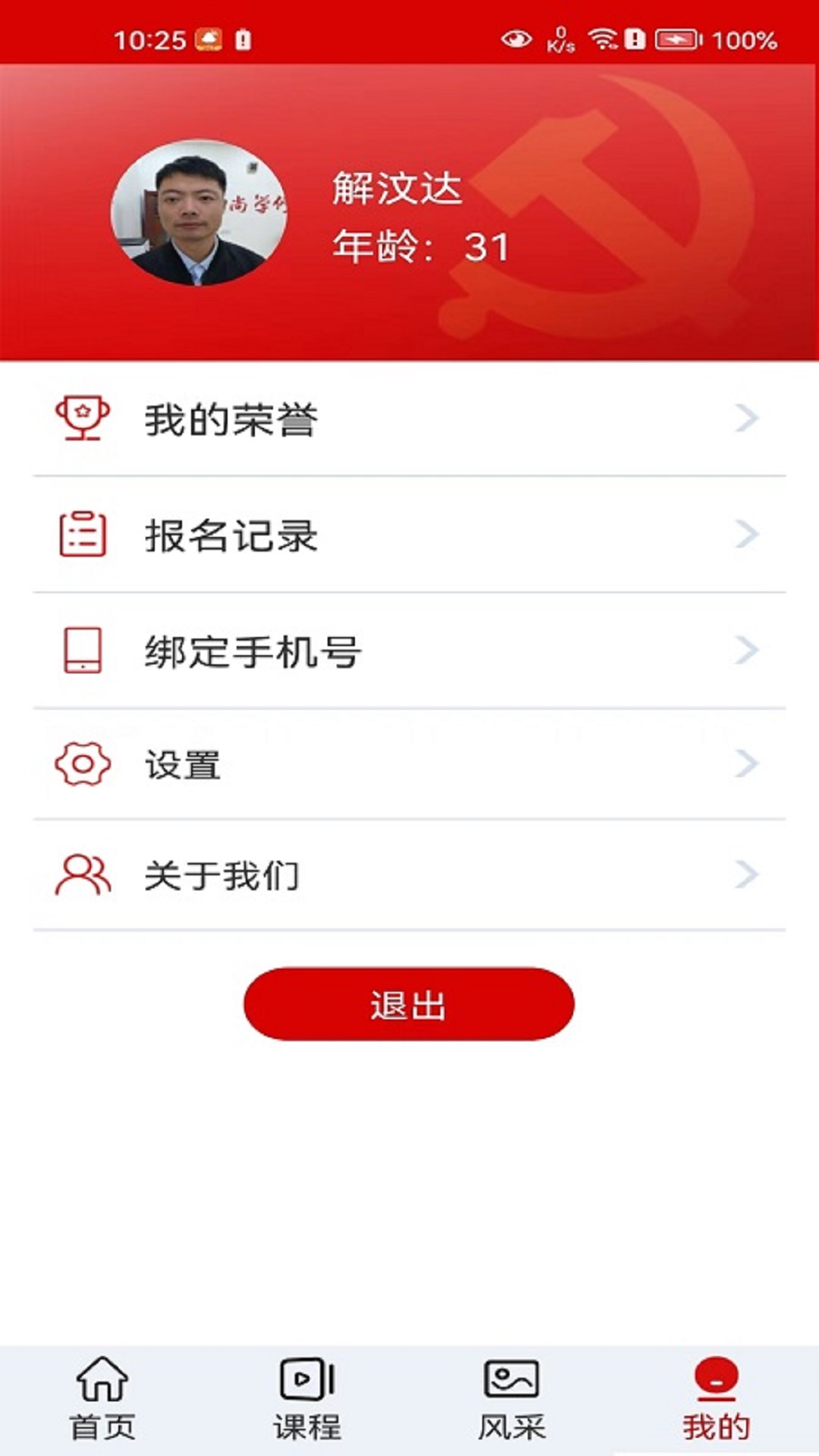819x1456 pixels.
Task: Open 绑定手机号 to bind phone number
Action: [409, 651]
